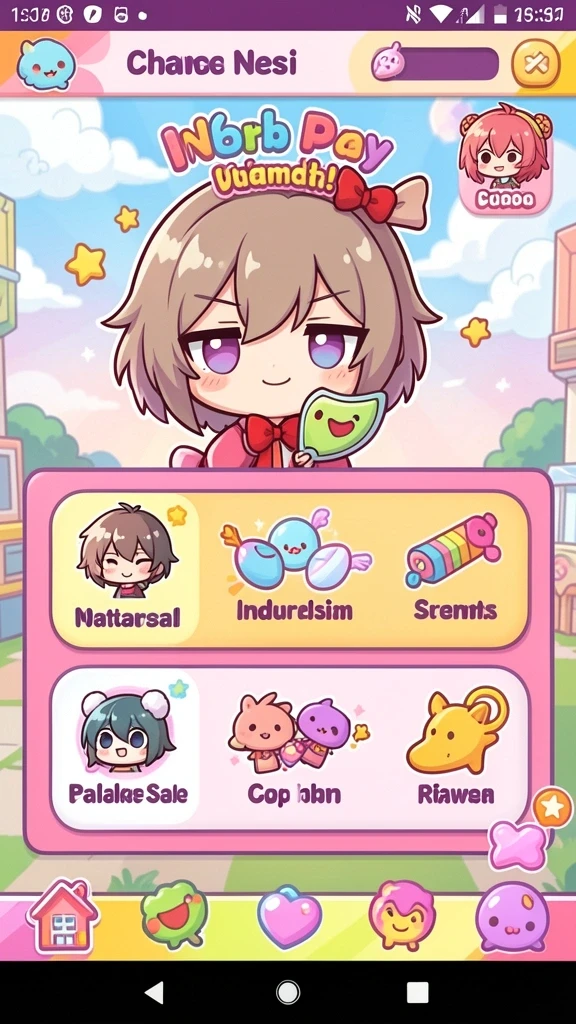The image size is (576, 1024).
Task: Open the Cop bbn creatures item
Action: tap(295, 747)
